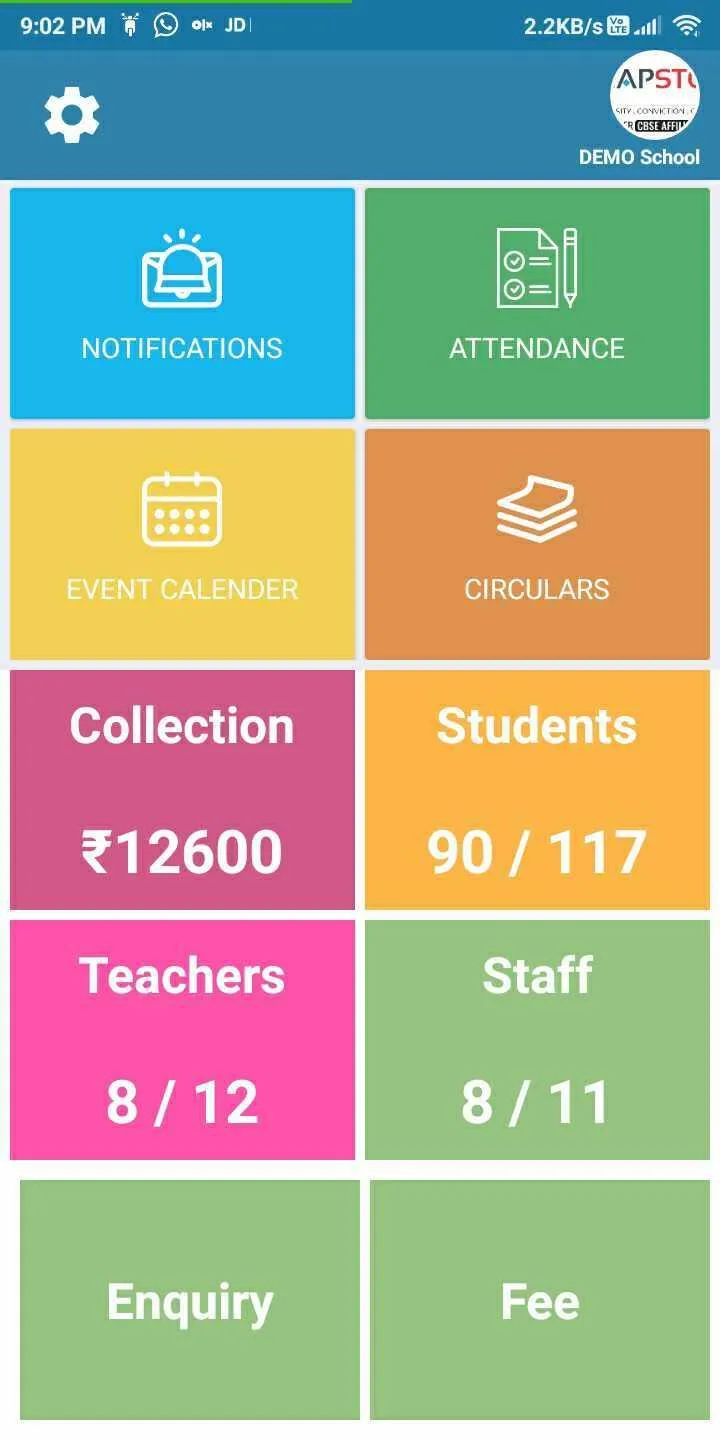Open the settings gear icon
Viewport: 720px width, 1440px height.
[x=72, y=115]
